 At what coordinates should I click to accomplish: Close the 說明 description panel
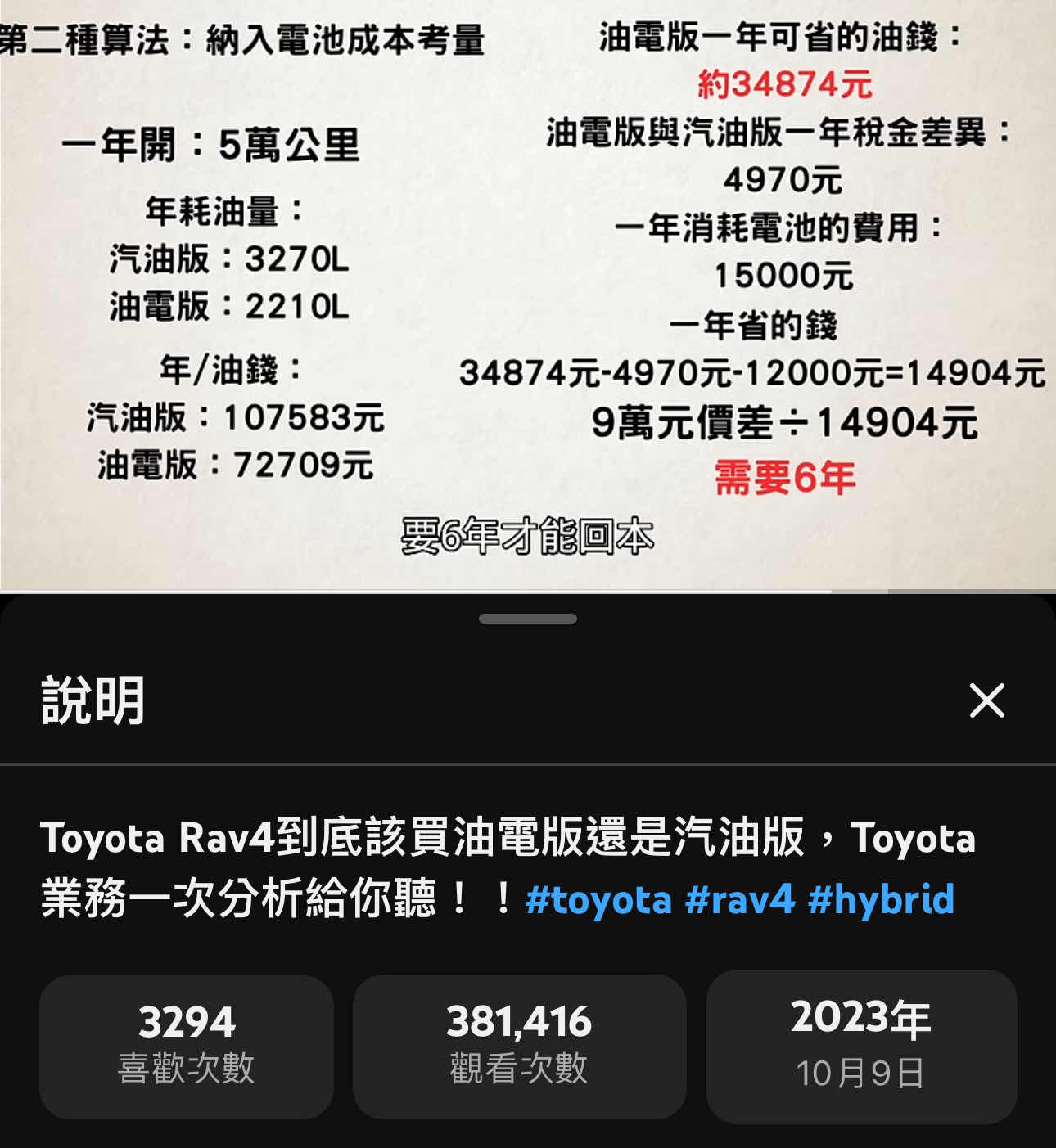pyautogui.click(x=986, y=701)
